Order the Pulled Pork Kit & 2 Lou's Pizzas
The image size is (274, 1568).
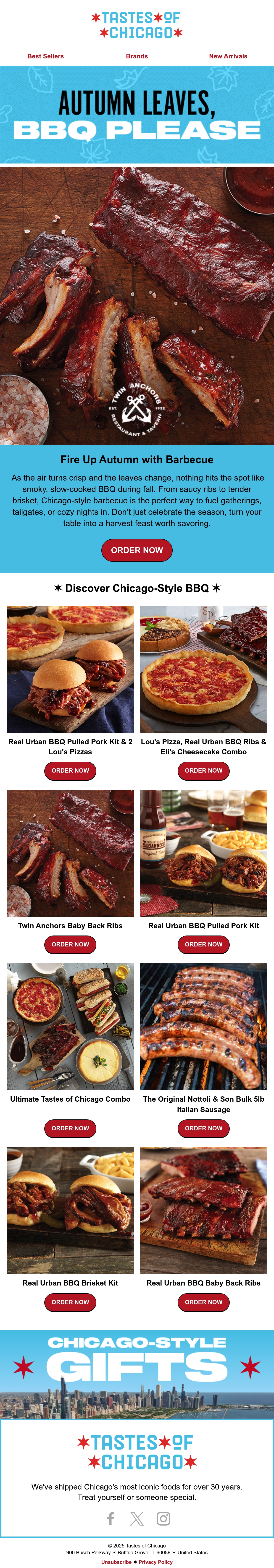pos(70,771)
